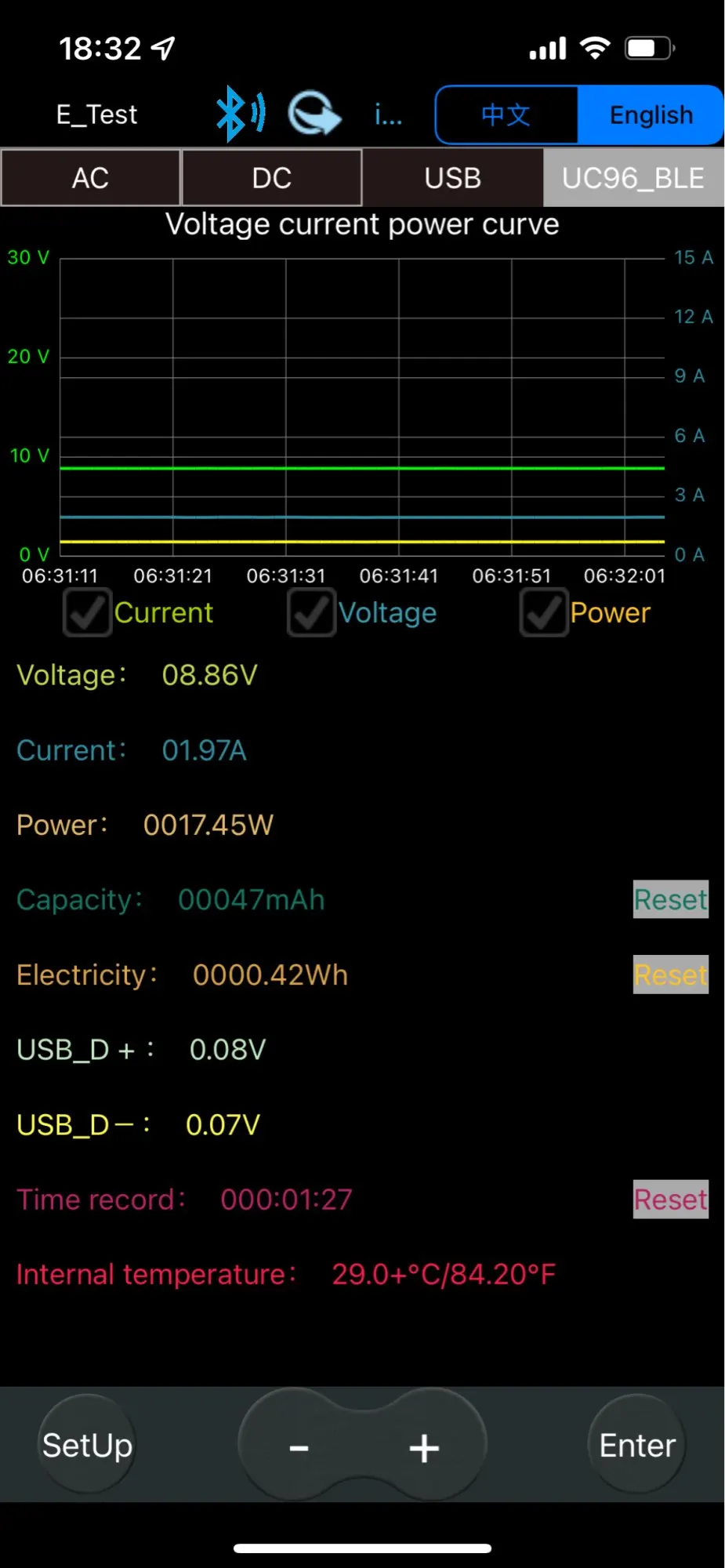The width and height of the screenshot is (725, 1568).
Task: Reset the Capacity reading
Action: [x=670, y=899]
